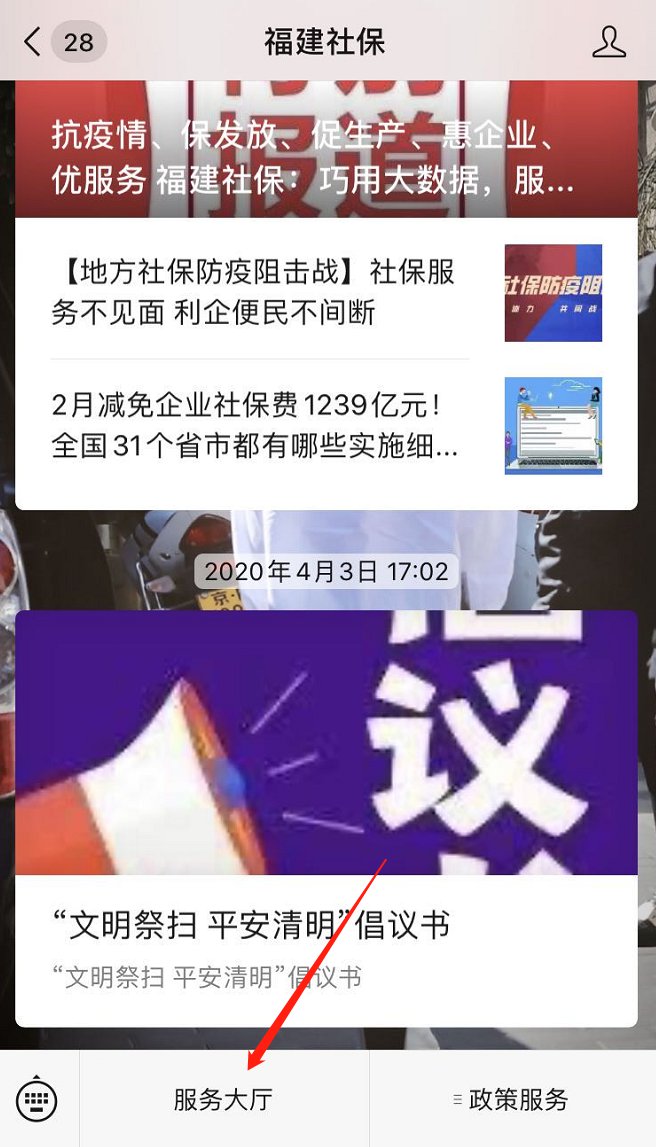Image resolution: width=656 pixels, height=1147 pixels.
Task: Go back to the chat list
Action: pos(35,42)
